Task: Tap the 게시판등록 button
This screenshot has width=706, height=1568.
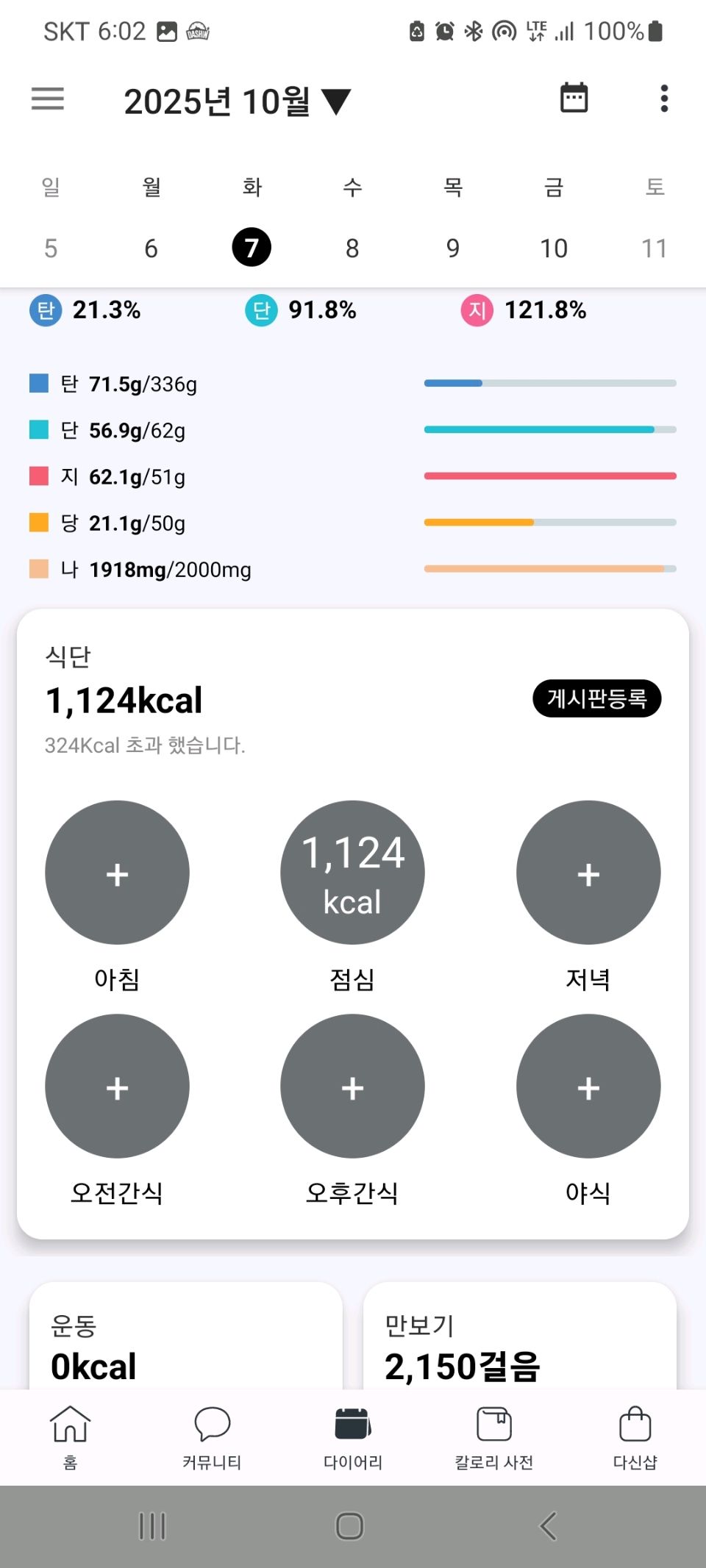Action: 596,698
